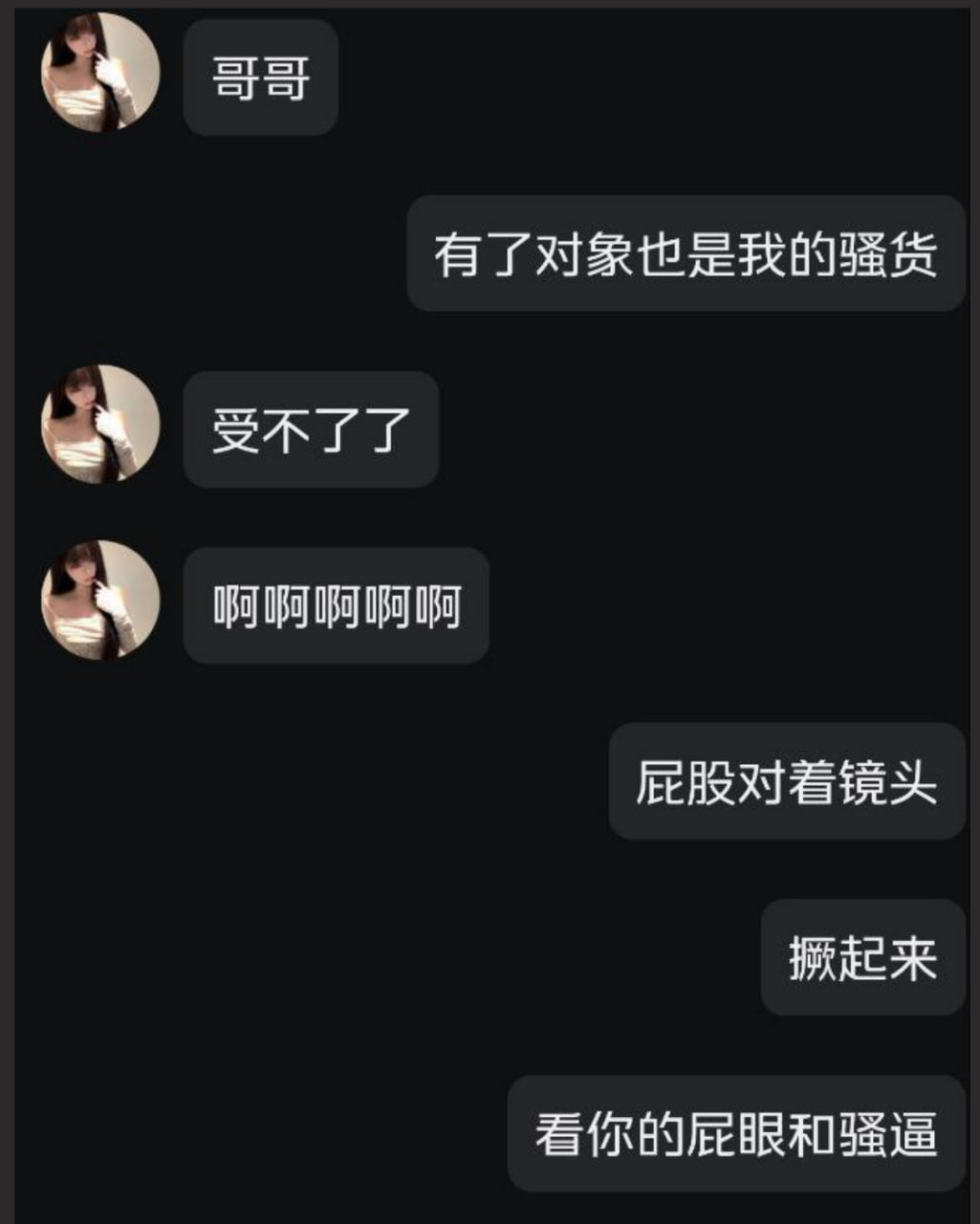Tap the avatar beside the 啊啊啊啊啊 message

pos(100,600)
